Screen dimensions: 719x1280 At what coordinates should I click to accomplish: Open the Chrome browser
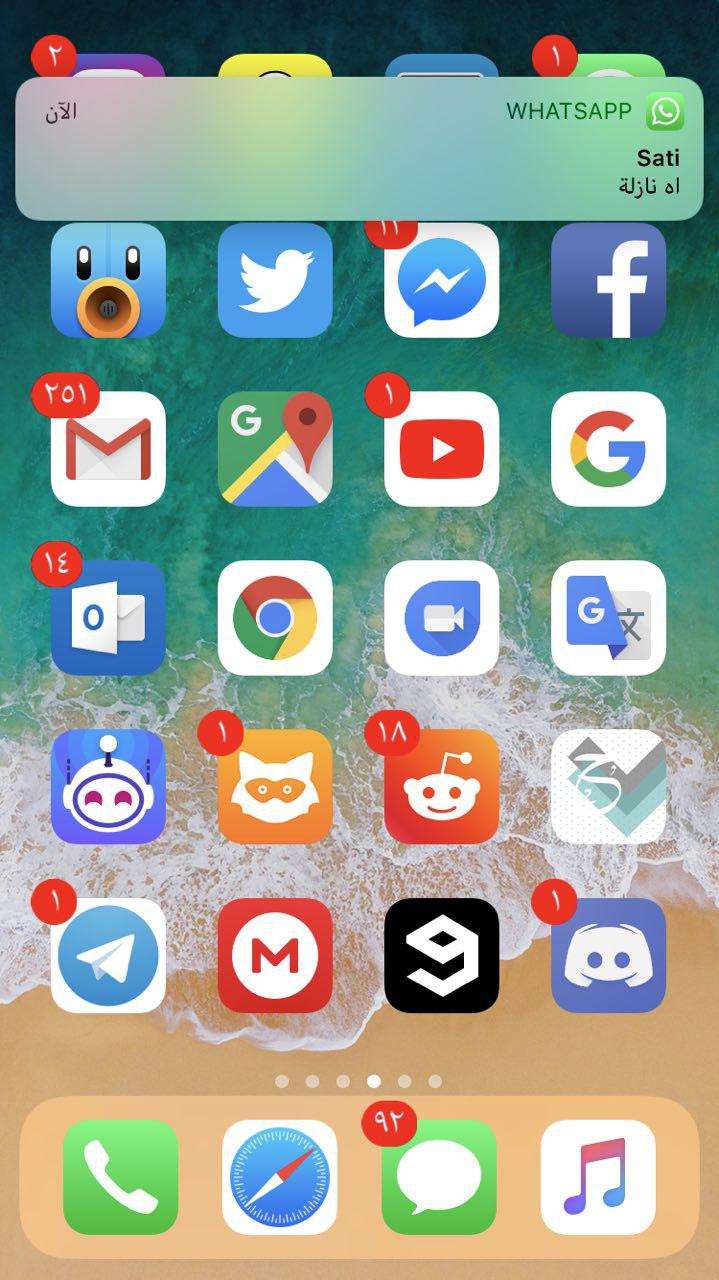tap(275, 618)
